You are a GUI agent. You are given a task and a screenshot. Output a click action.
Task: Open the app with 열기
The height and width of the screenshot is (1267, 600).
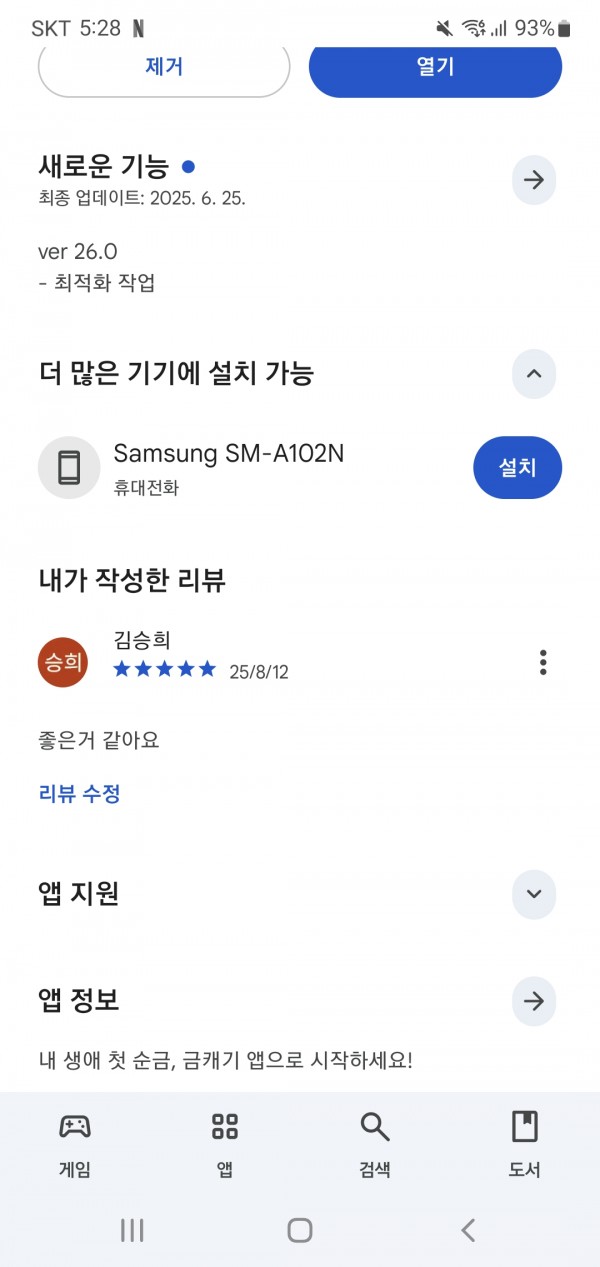[435, 68]
